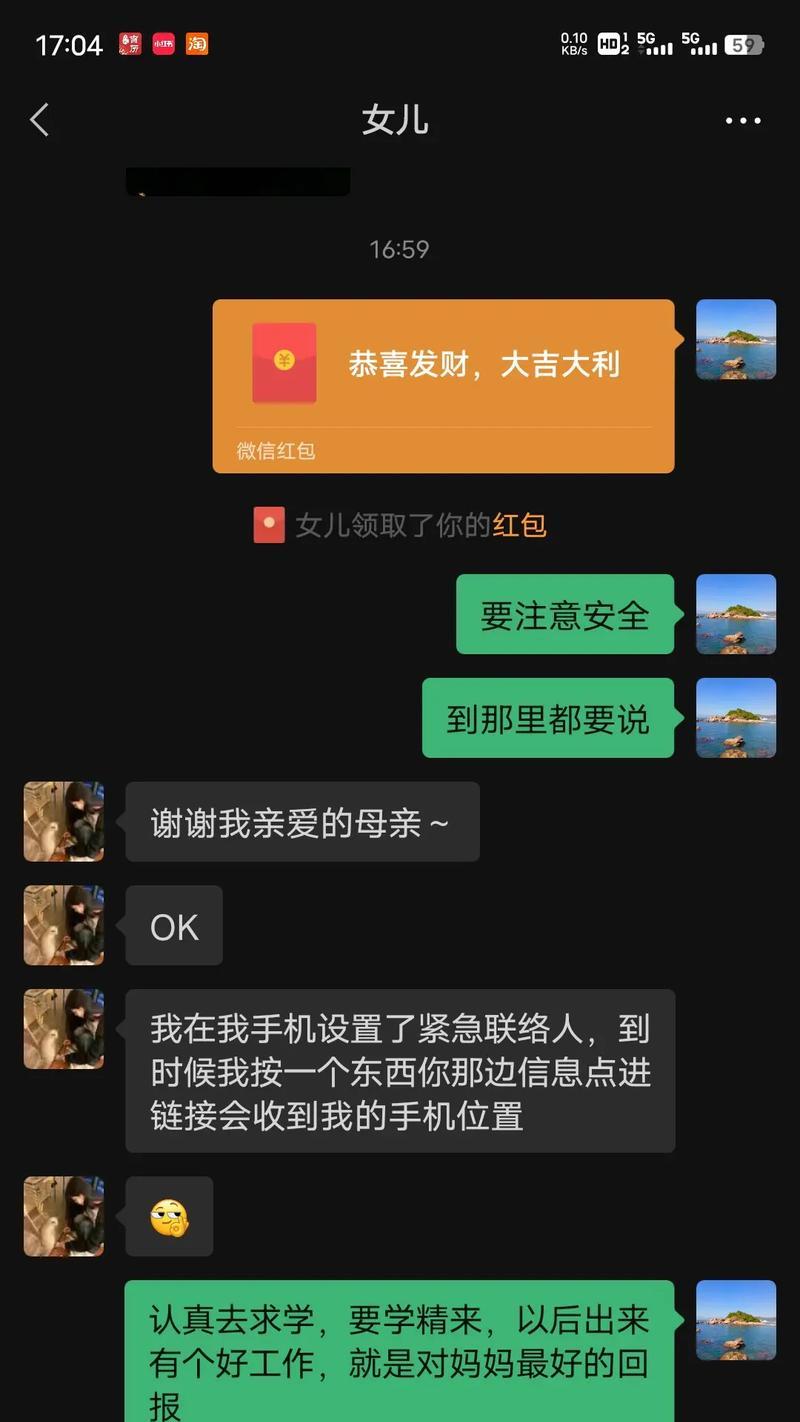The height and width of the screenshot is (1422, 800).
Task: Go back from the 女儿 chat
Action: pyautogui.click(x=40, y=120)
